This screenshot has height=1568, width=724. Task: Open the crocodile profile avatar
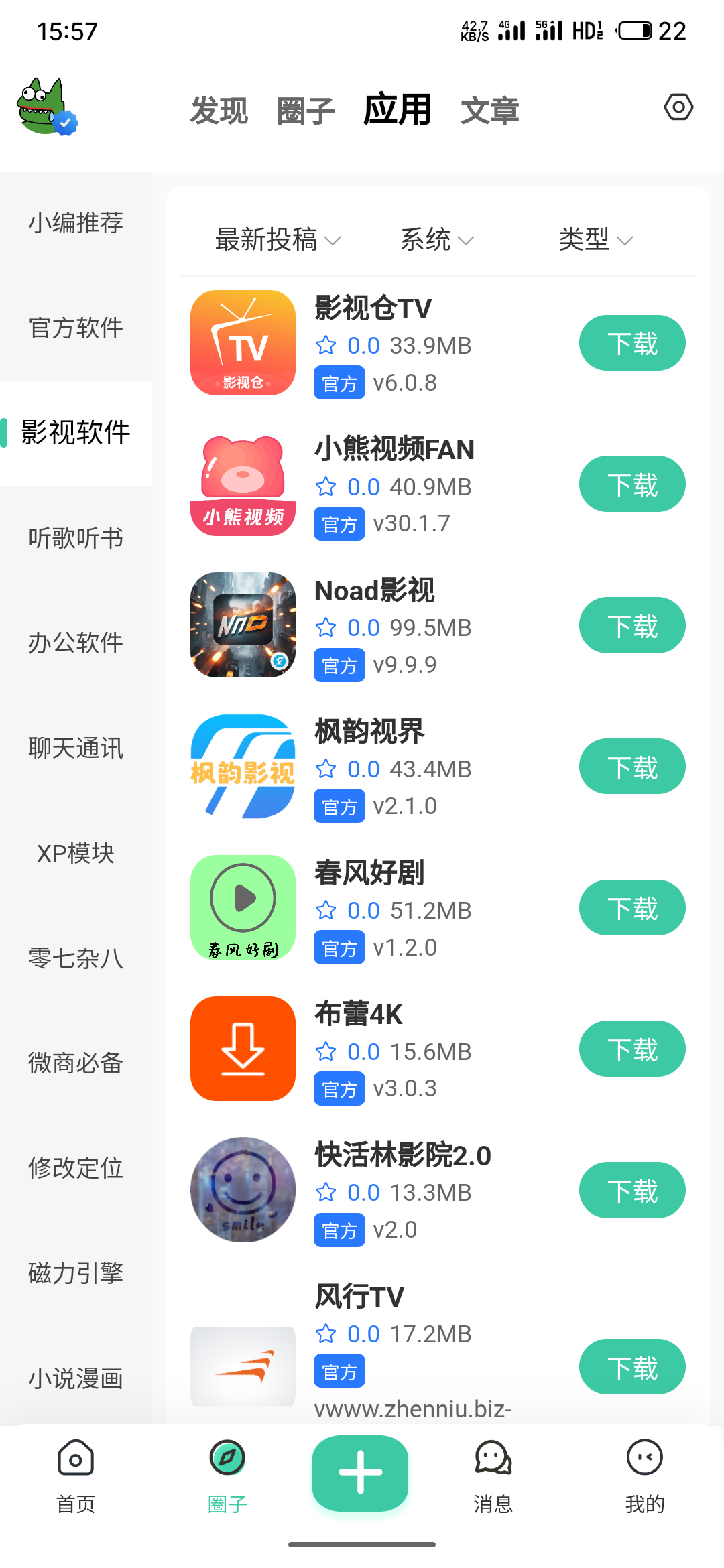pyautogui.click(x=47, y=107)
